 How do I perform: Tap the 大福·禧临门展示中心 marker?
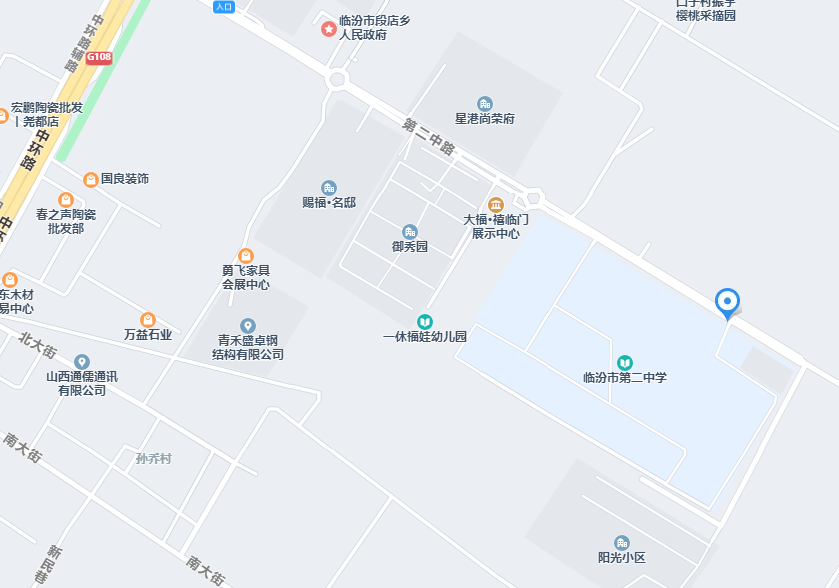[496, 204]
